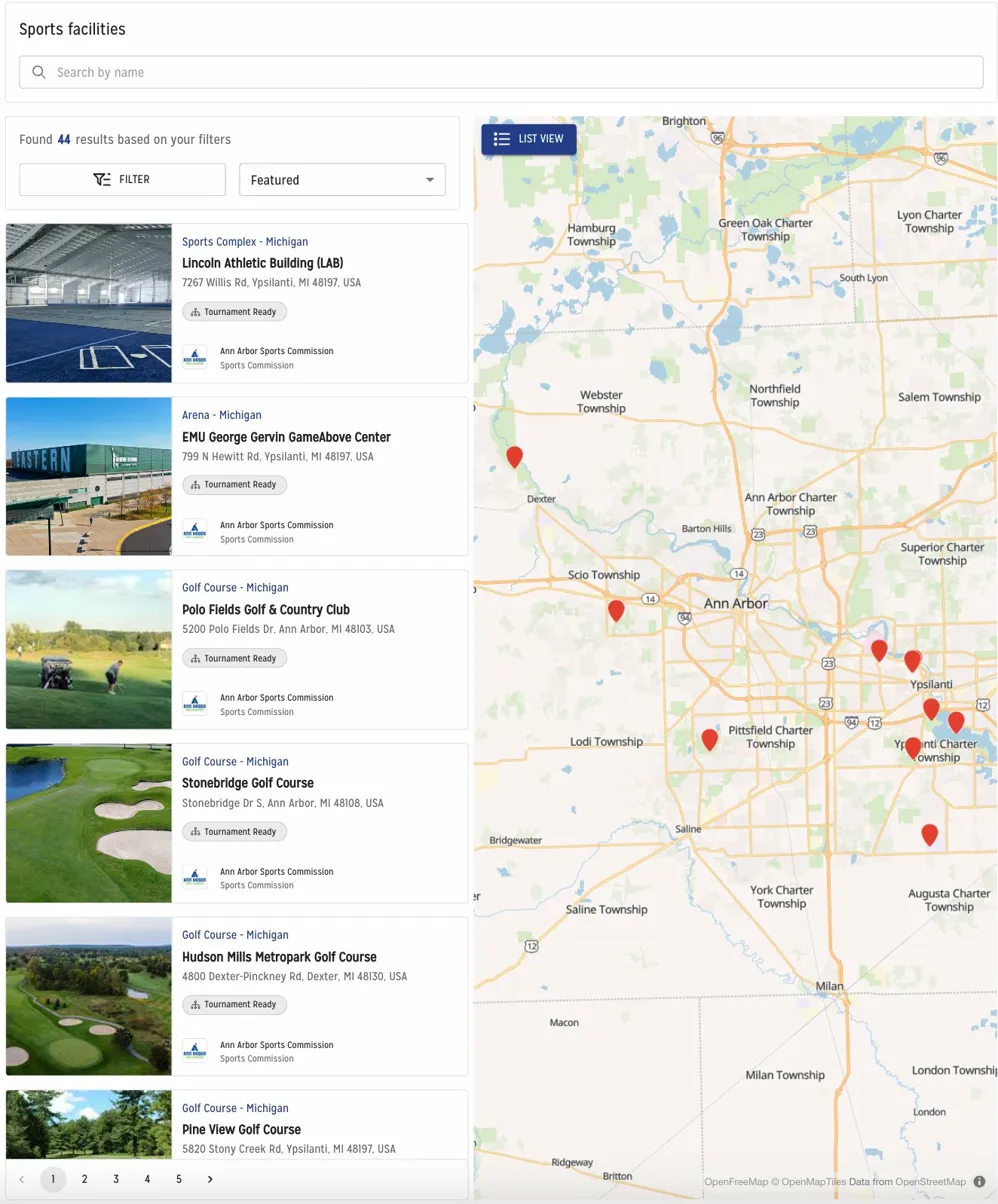Select the map pin near Pittsfield Charter Township
Image resolution: width=998 pixels, height=1204 pixels.
click(711, 739)
